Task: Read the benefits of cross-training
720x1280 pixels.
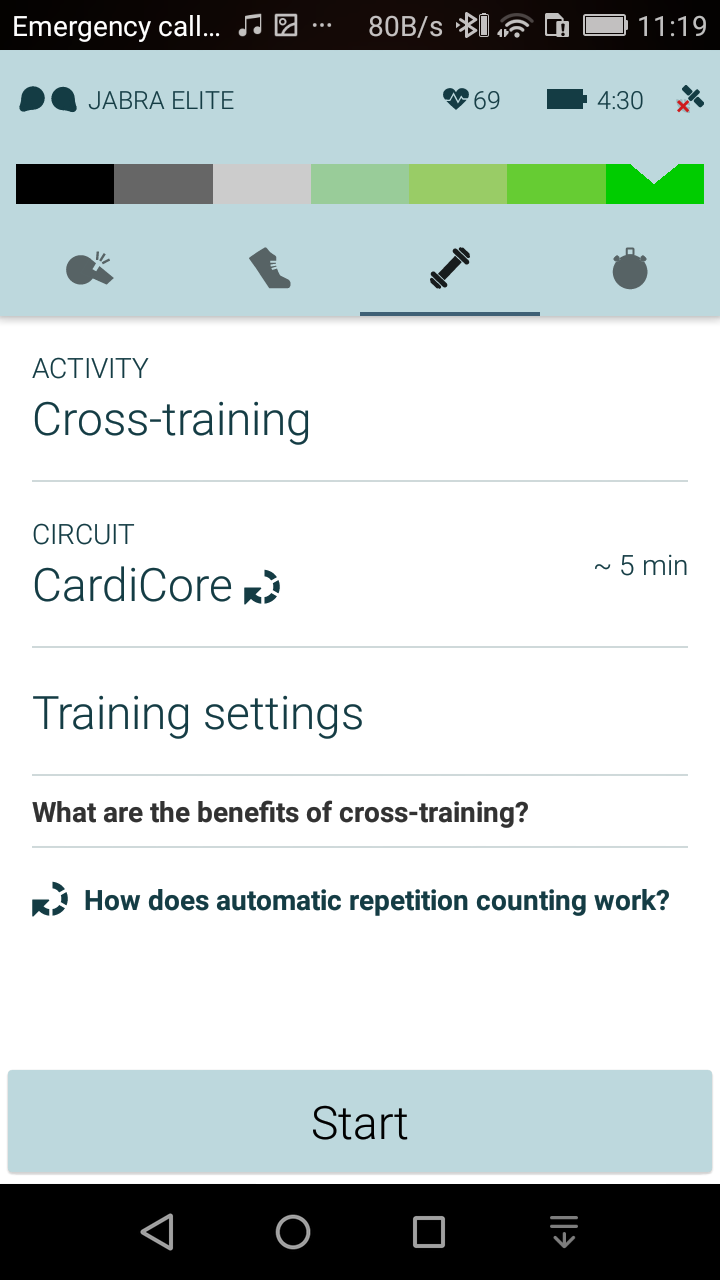Action: [360, 812]
